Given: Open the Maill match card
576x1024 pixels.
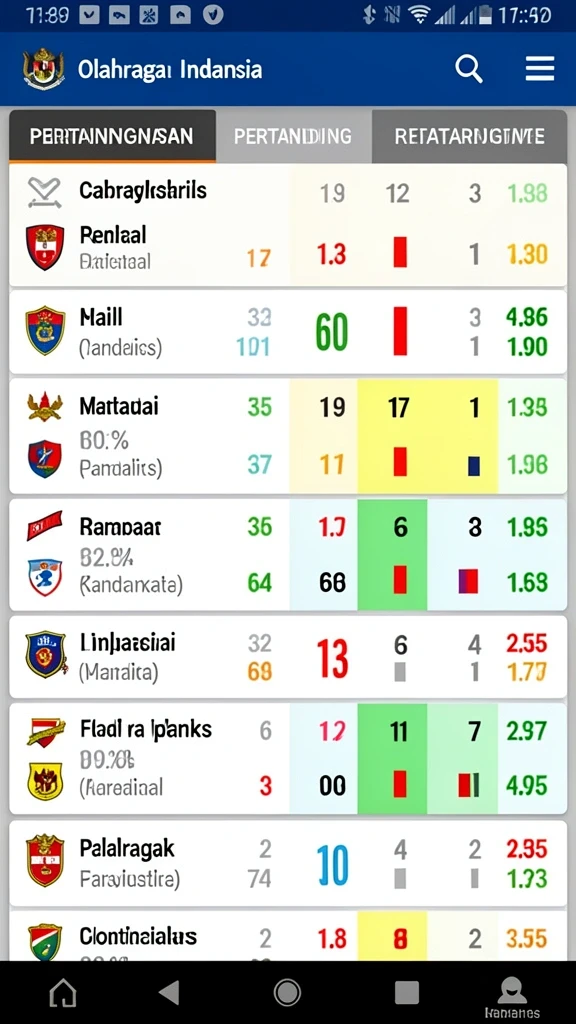Looking at the screenshot, I should pos(288,332).
